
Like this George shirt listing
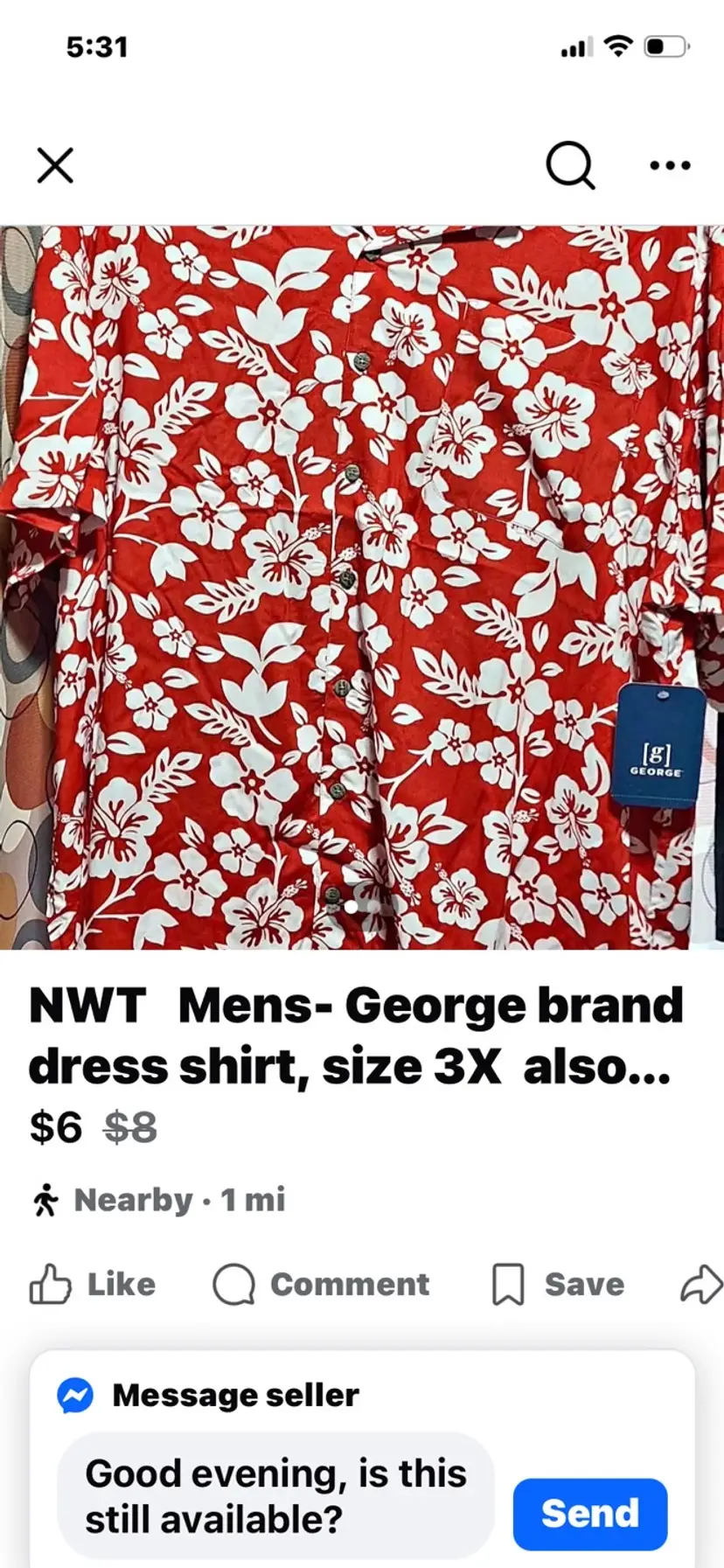coord(93,1284)
